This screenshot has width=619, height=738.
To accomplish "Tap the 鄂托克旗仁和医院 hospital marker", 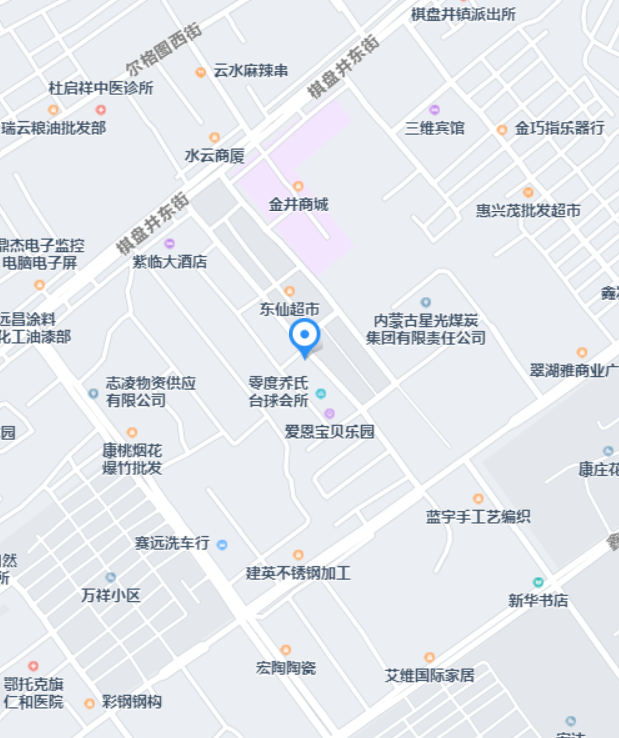I will [x=33, y=666].
